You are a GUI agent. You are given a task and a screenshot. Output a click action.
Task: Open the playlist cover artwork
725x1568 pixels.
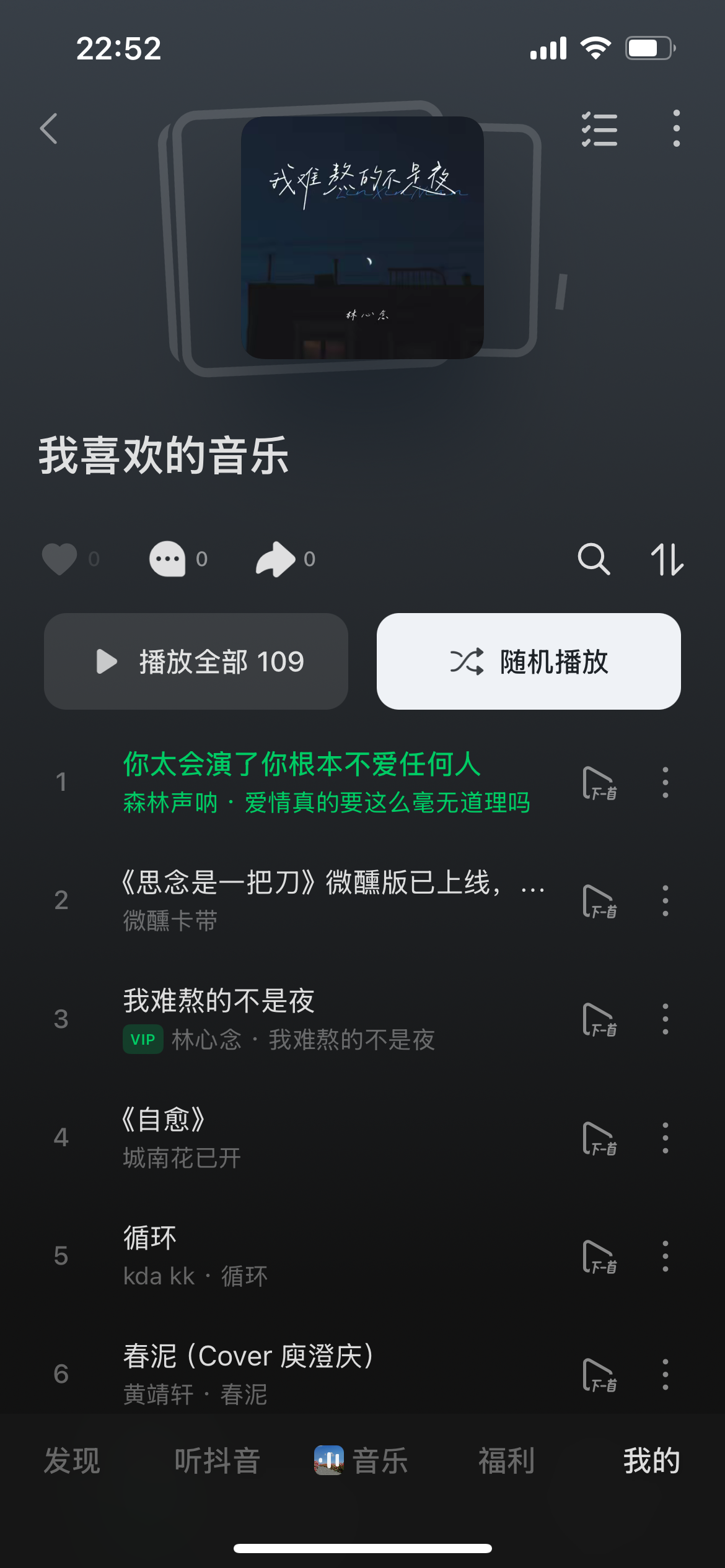pos(362,237)
